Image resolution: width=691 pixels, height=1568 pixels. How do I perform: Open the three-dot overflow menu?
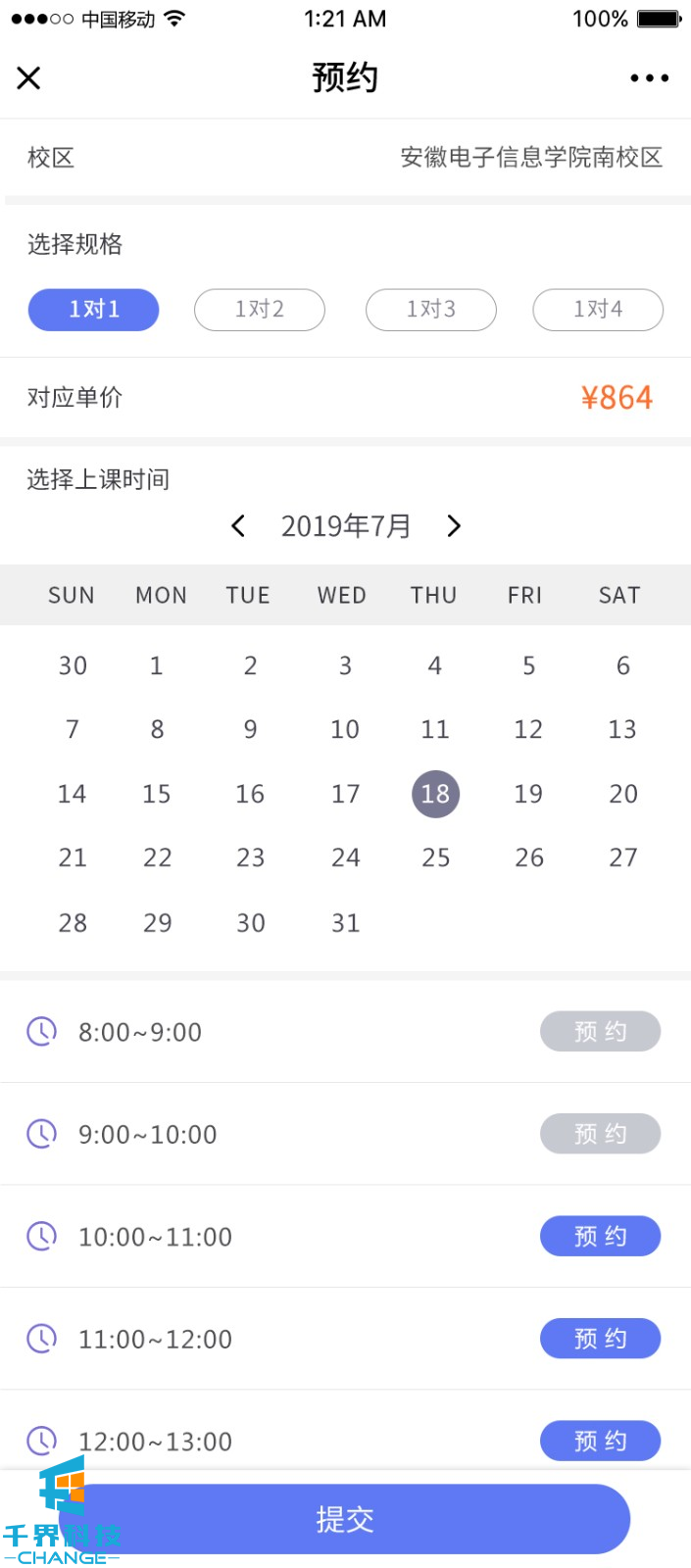(x=649, y=77)
